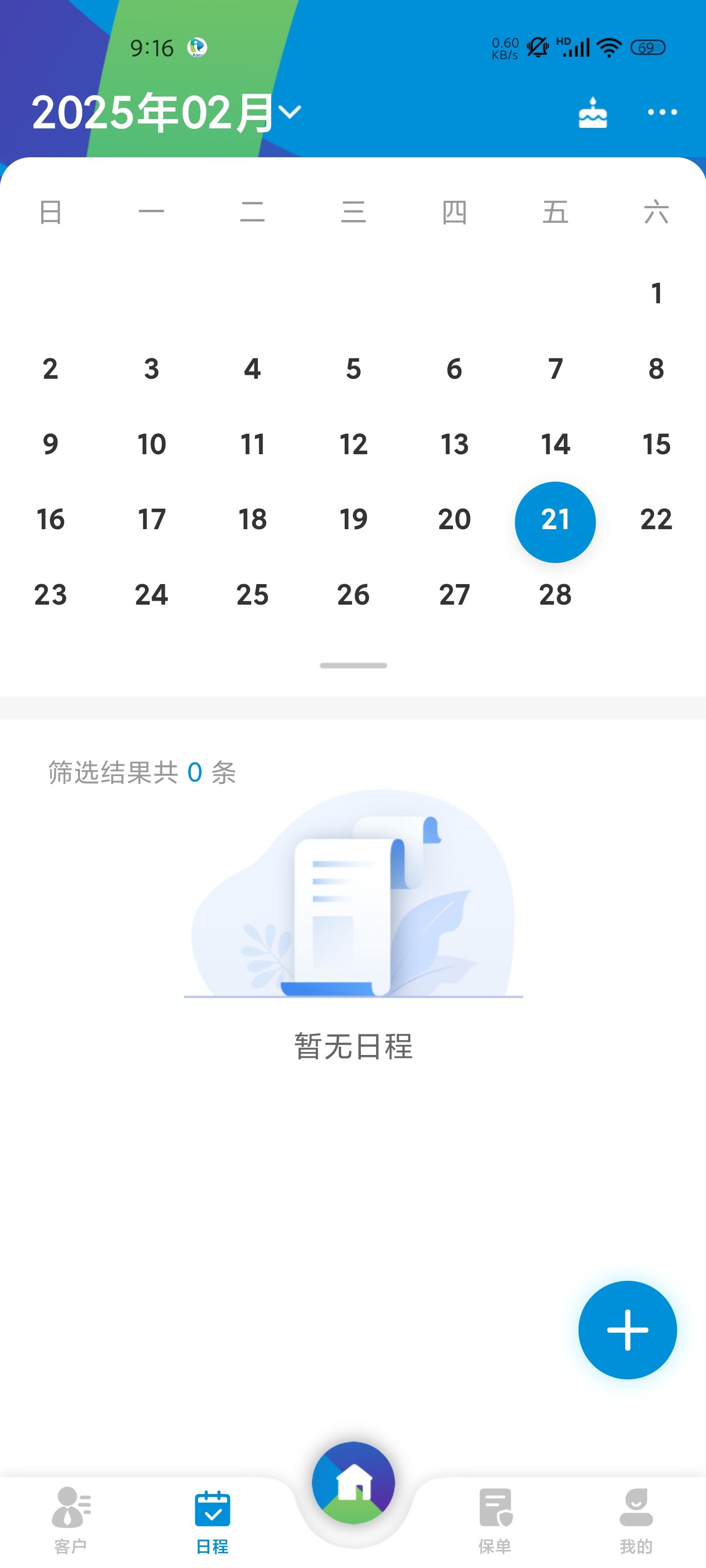
Task: Open the 我的 tab
Action: 636,1519
